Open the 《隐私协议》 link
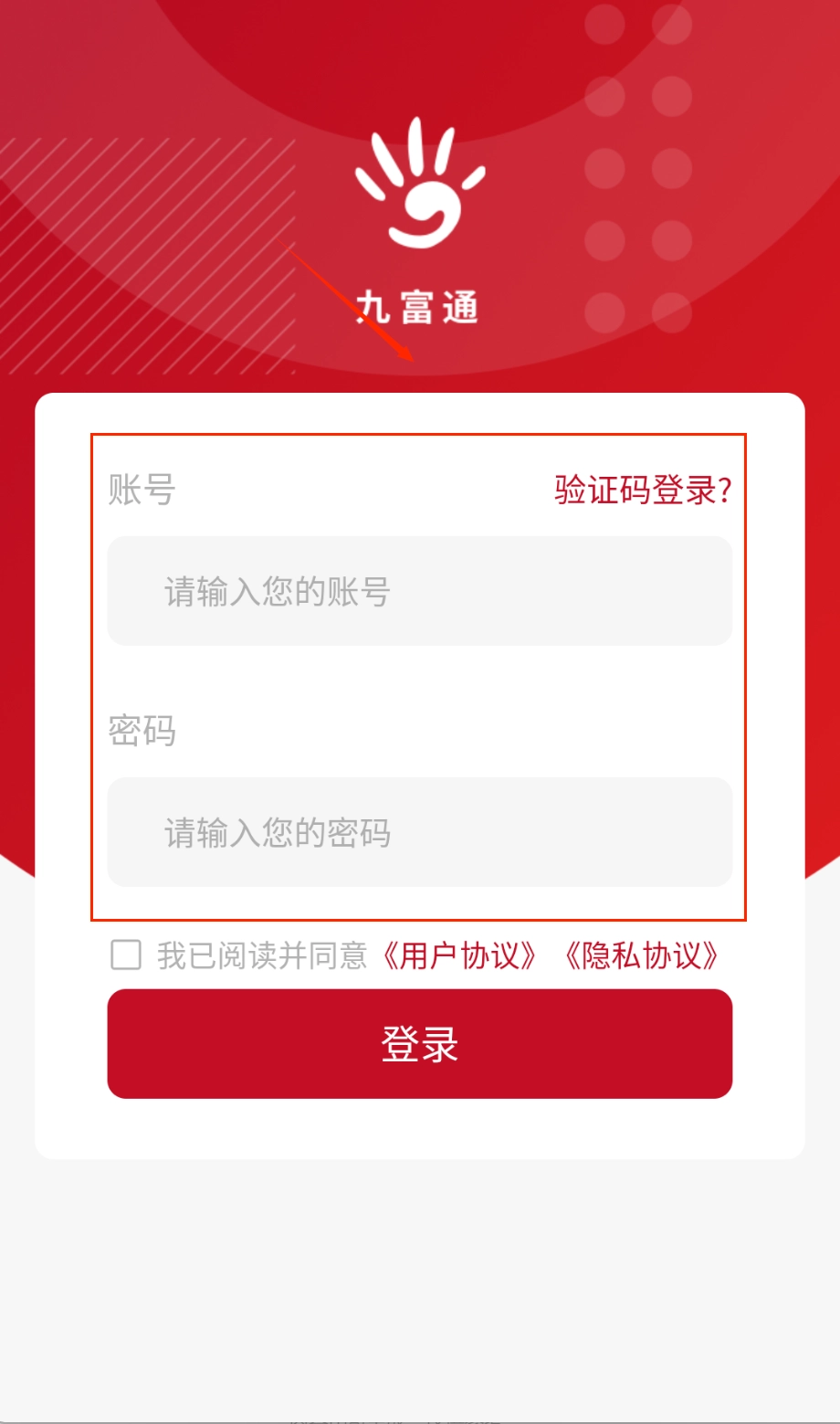 [x=642, y=956]
